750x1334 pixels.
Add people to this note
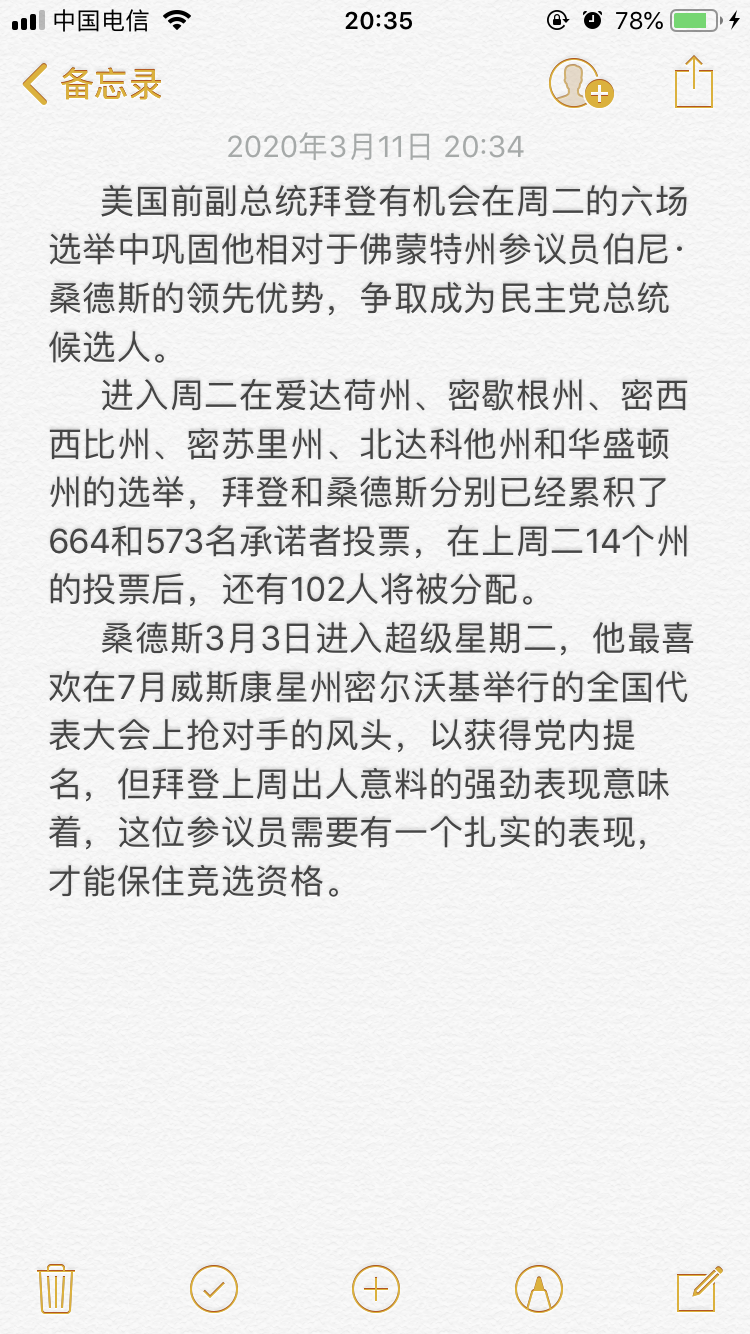point(579,84)
